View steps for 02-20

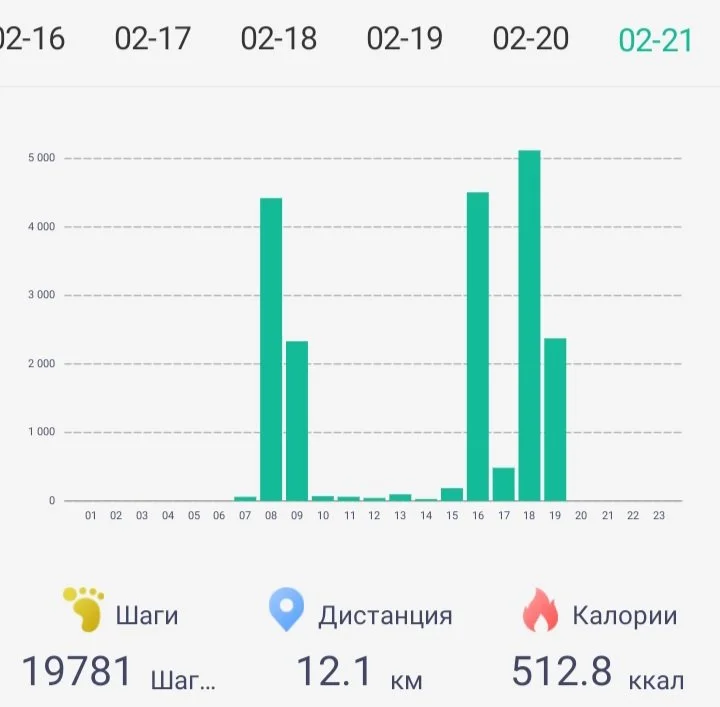tap(530, 39)
